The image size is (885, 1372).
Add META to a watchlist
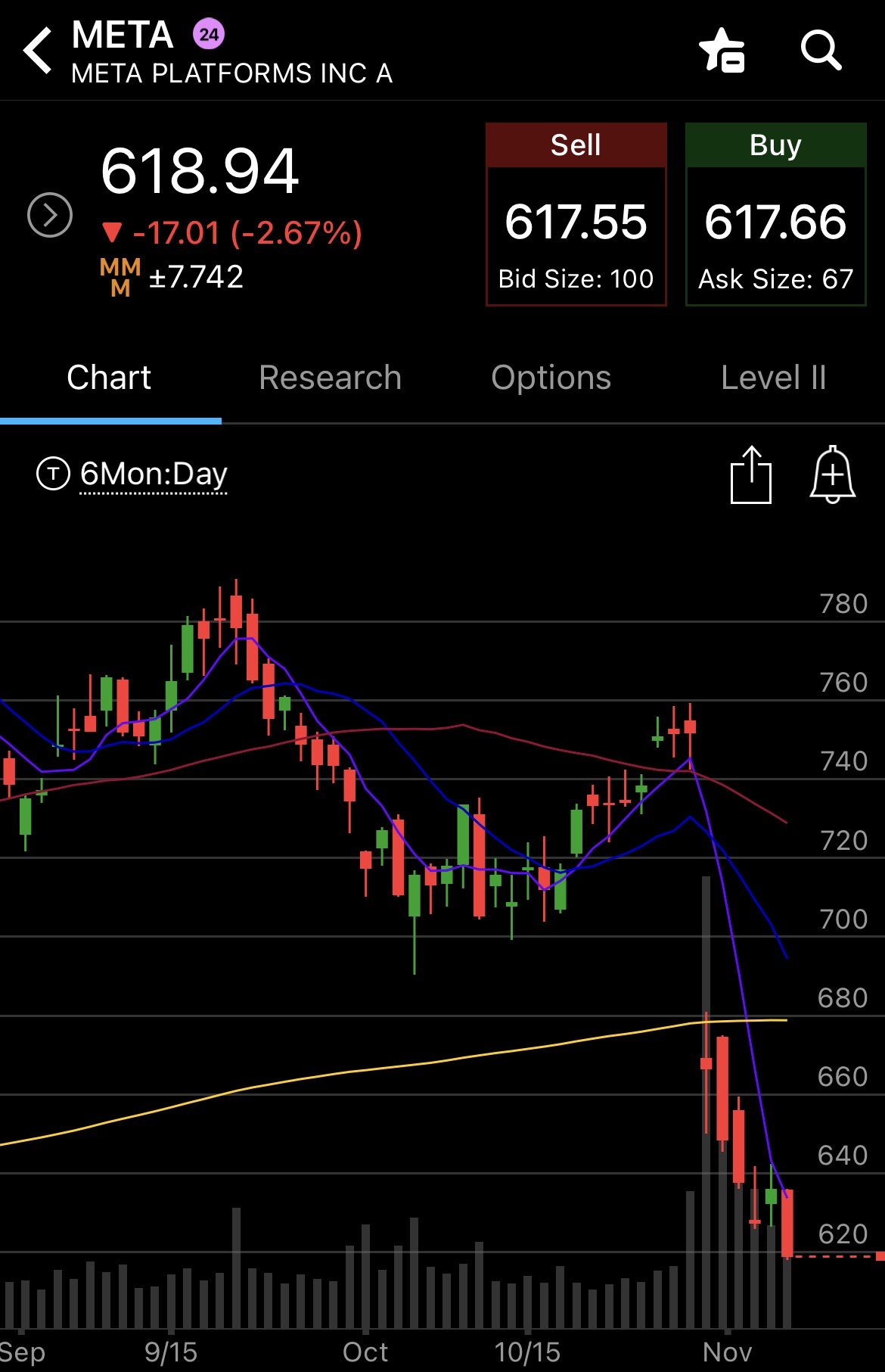click(722, 51)
